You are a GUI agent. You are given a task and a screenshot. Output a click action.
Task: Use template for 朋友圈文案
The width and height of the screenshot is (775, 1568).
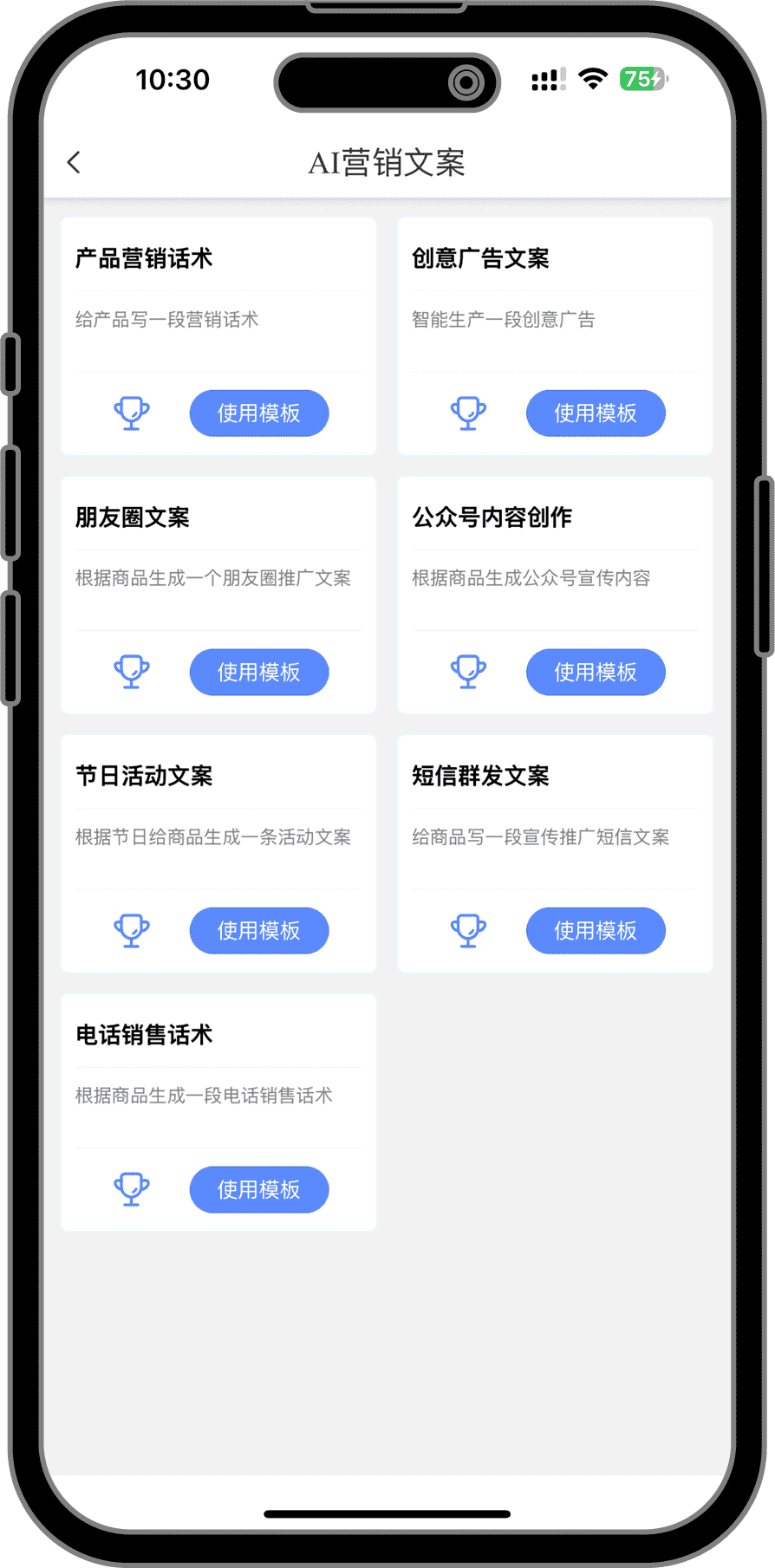point(259,672)
